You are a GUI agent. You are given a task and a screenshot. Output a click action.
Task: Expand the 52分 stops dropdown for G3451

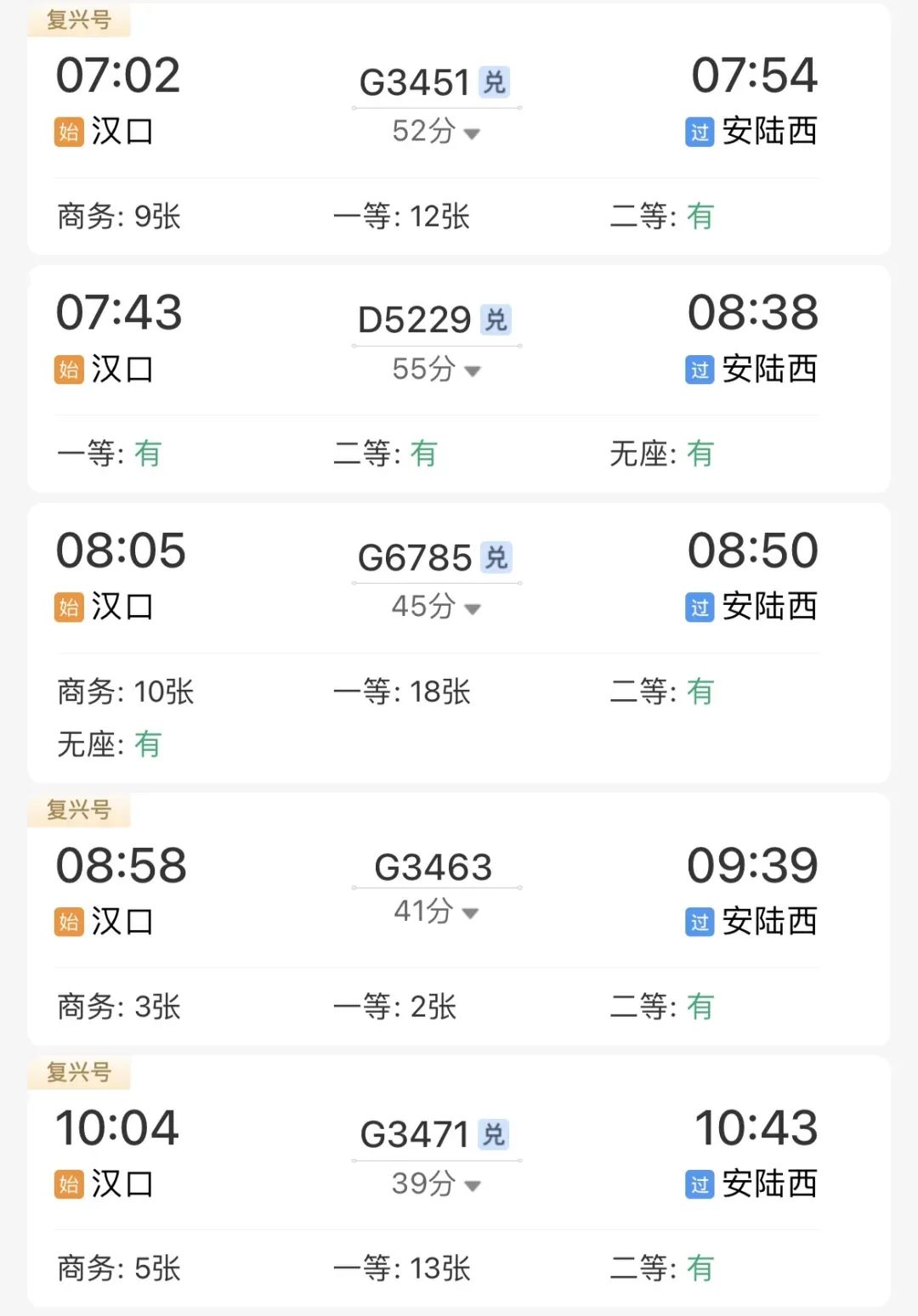click(x=472, y=133)
